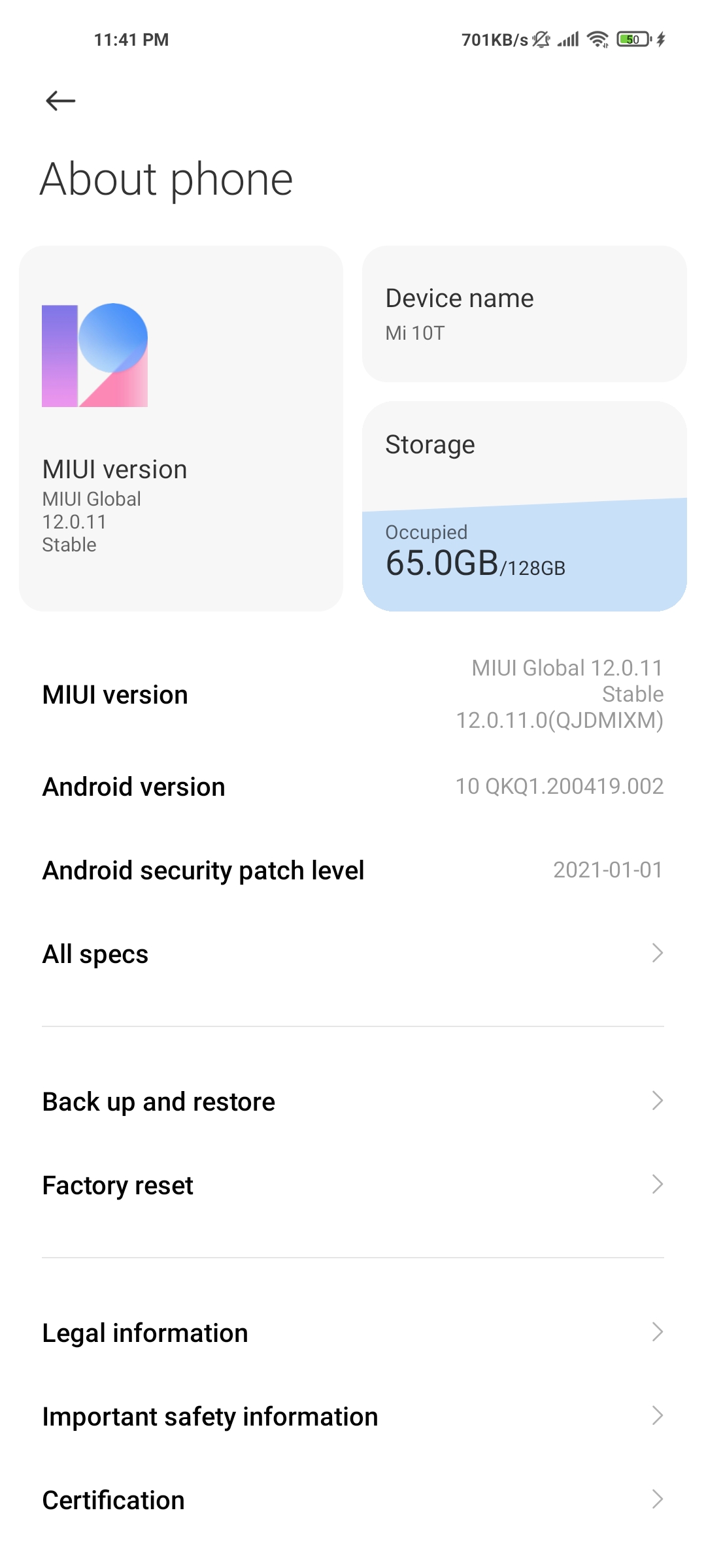The height and width of the screenshot is (1568, 706).
Task: Tap the Android version row
Action: [x=353, y=787]
